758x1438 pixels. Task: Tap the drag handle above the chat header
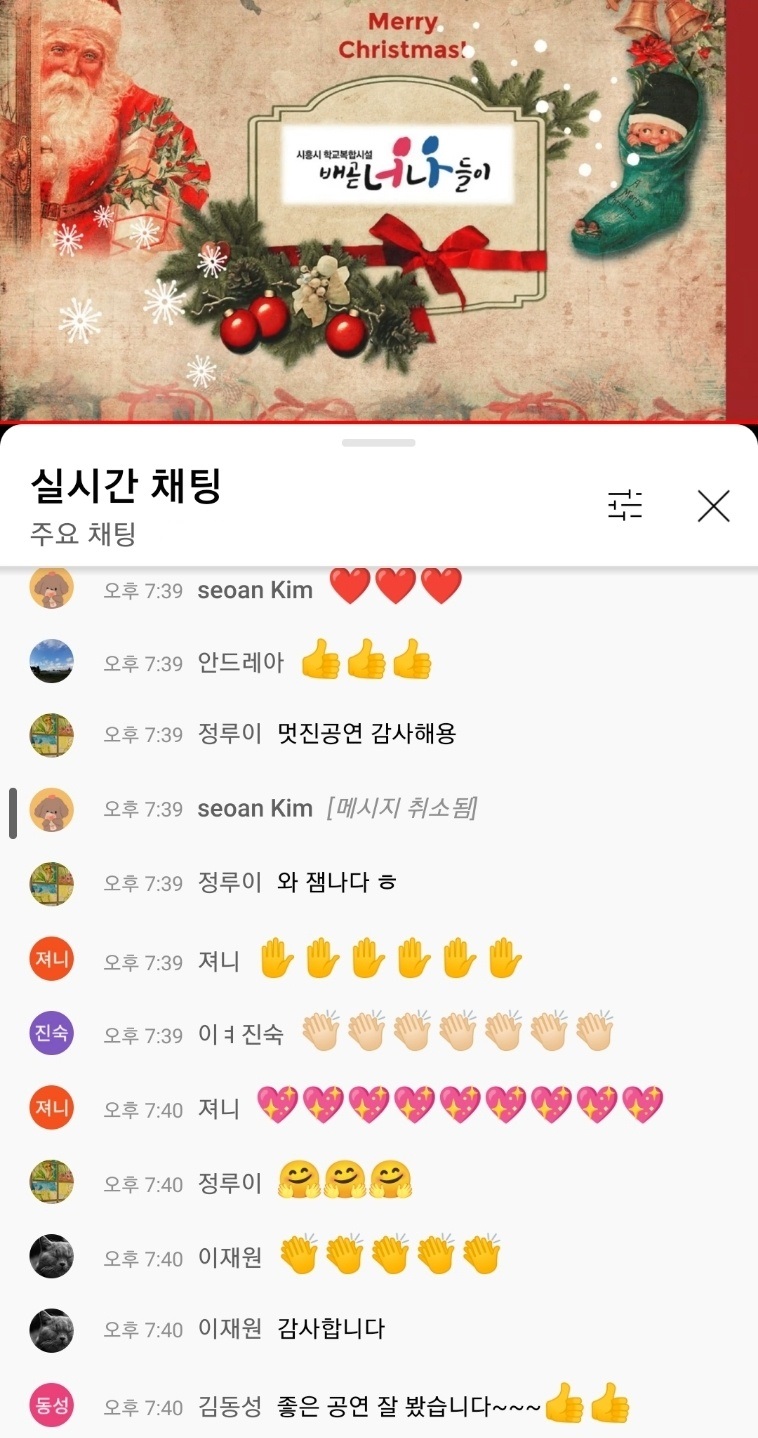(x=378, y=442)
